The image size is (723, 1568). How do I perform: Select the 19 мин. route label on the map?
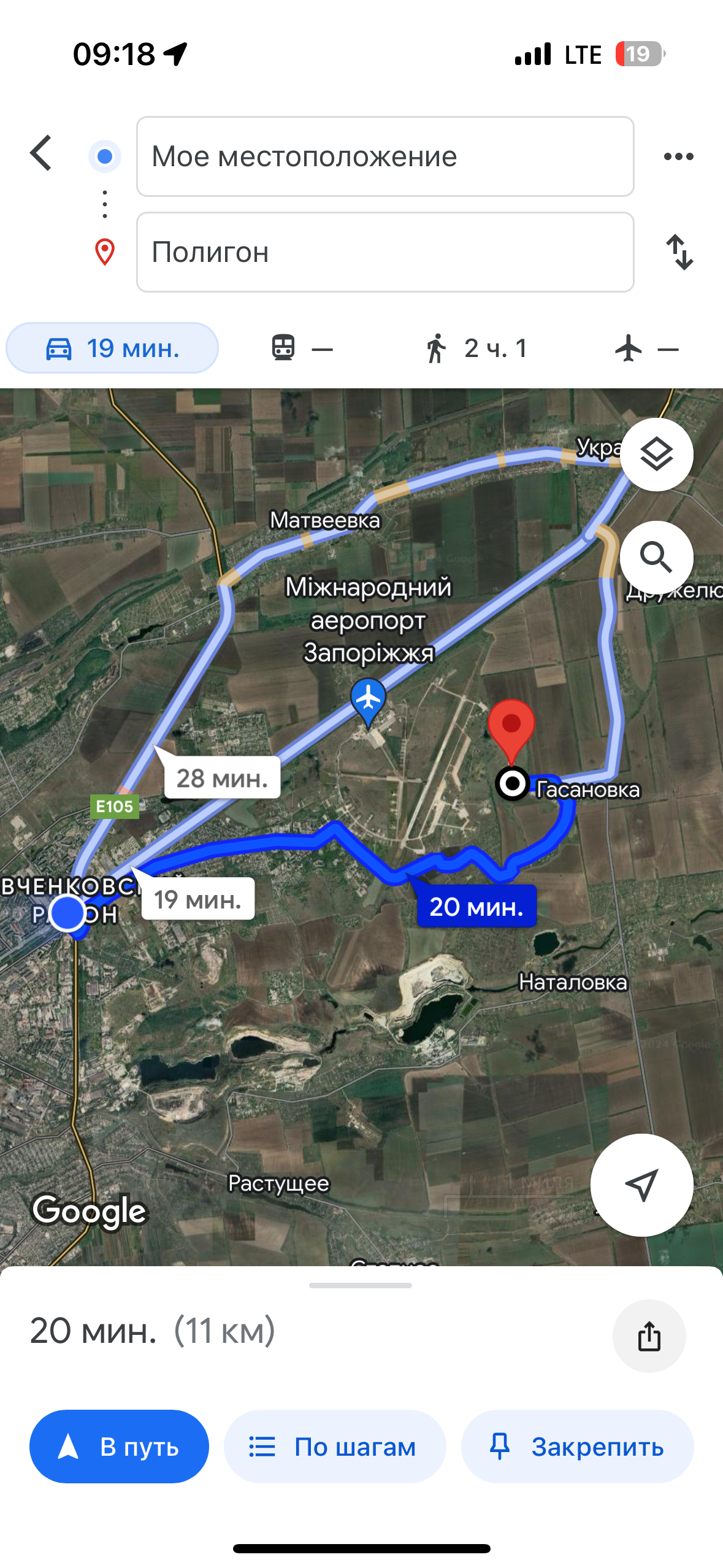[197, 899]
